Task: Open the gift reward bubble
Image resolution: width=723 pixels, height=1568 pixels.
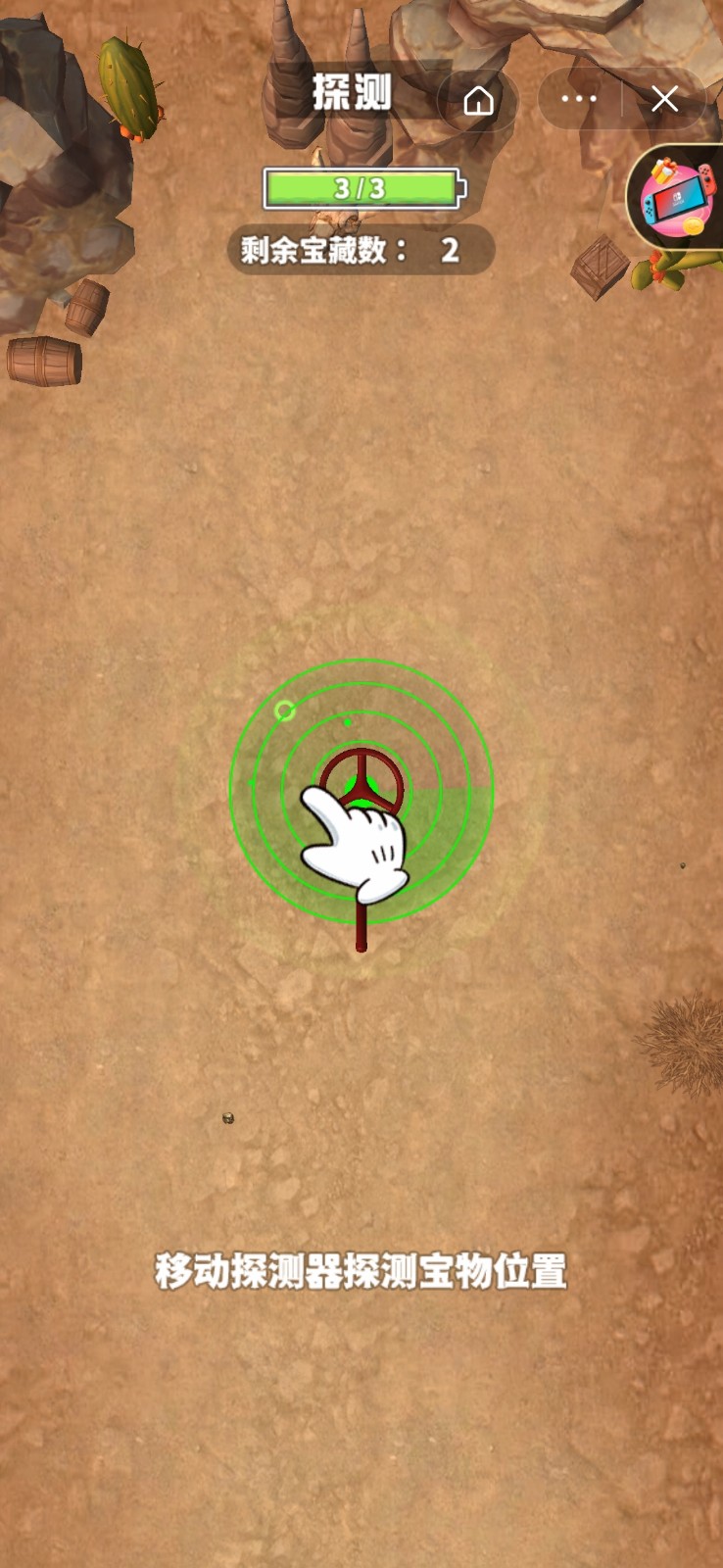Action: 678,196
